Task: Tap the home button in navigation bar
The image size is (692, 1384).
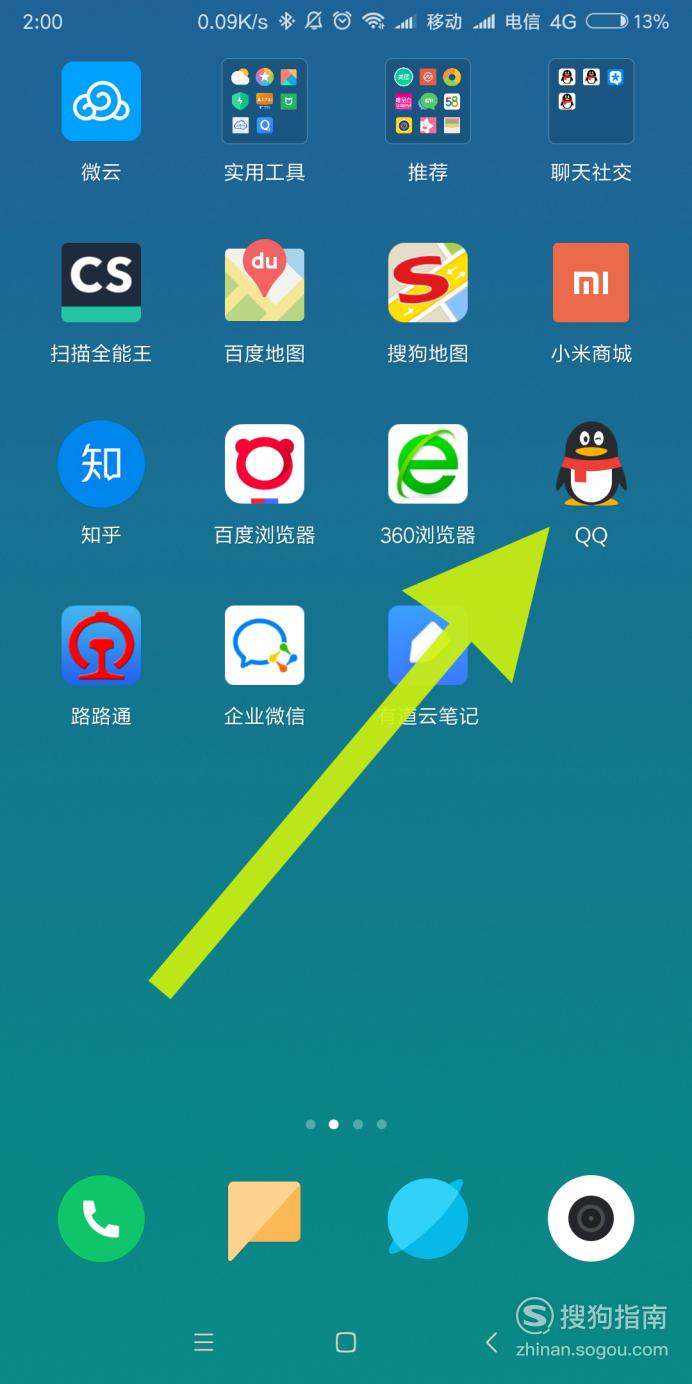Action: [x=346, y=1342]
